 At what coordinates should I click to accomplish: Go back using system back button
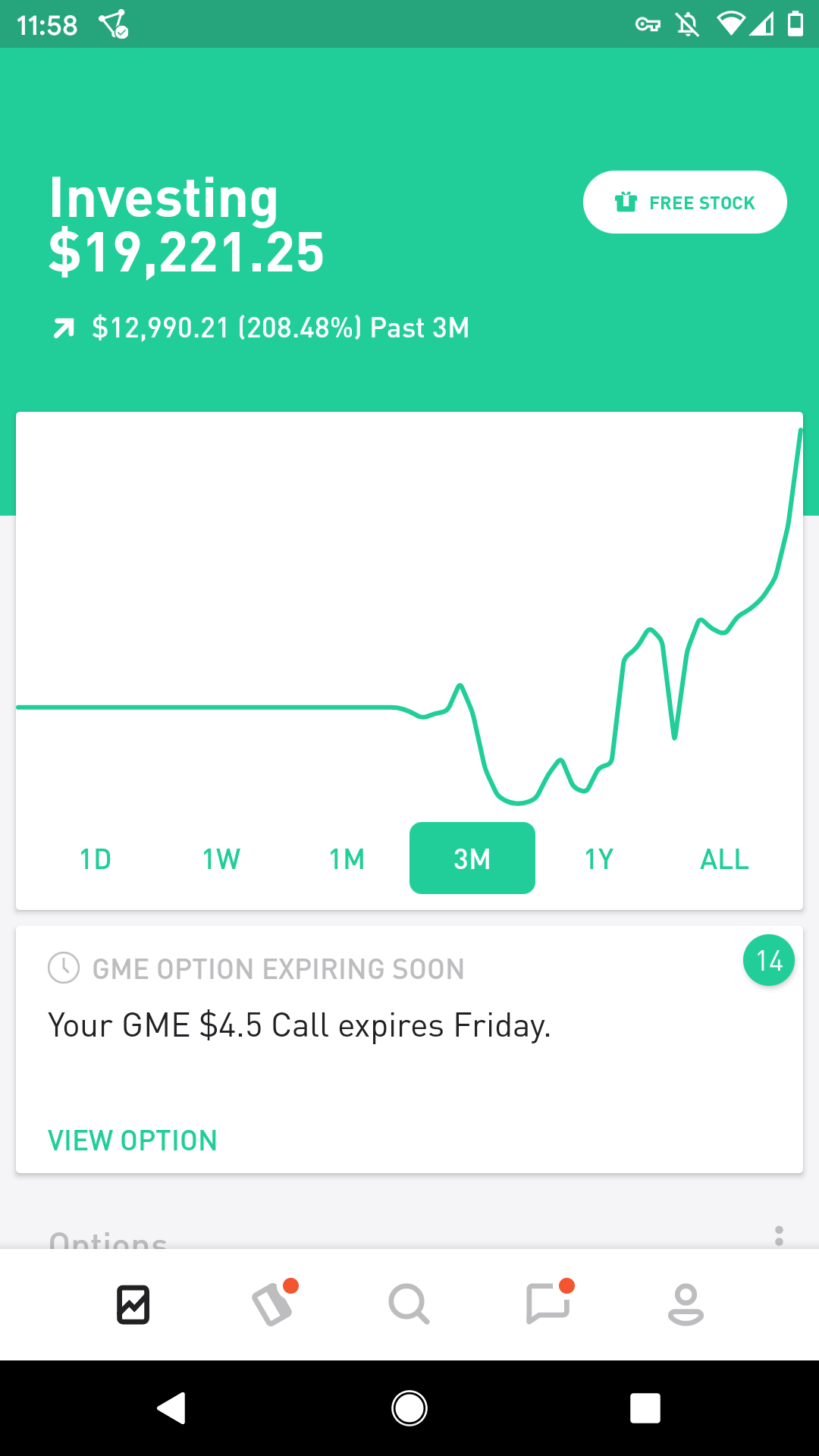coord(171,1408)
